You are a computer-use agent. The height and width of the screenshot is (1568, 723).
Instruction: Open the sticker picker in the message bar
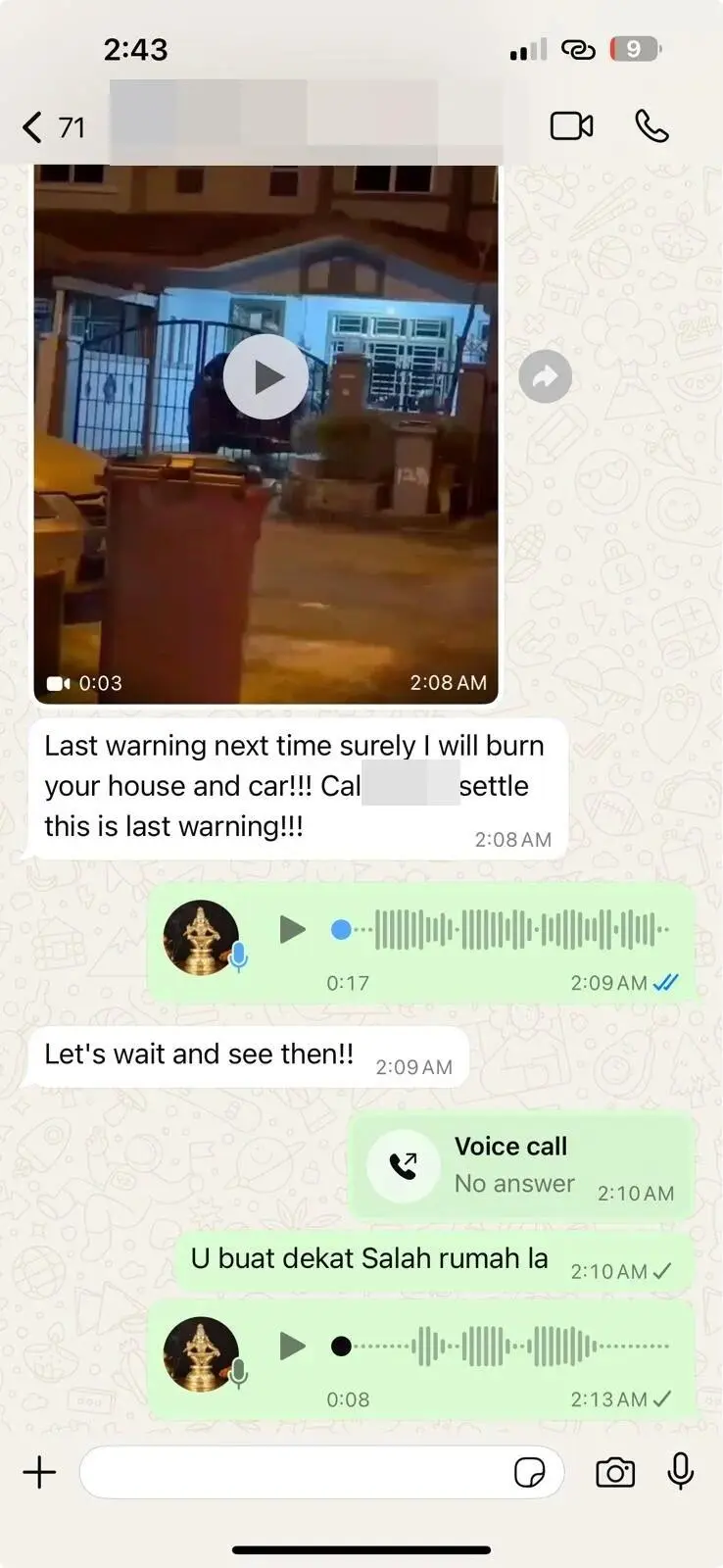coord(530,1472)
